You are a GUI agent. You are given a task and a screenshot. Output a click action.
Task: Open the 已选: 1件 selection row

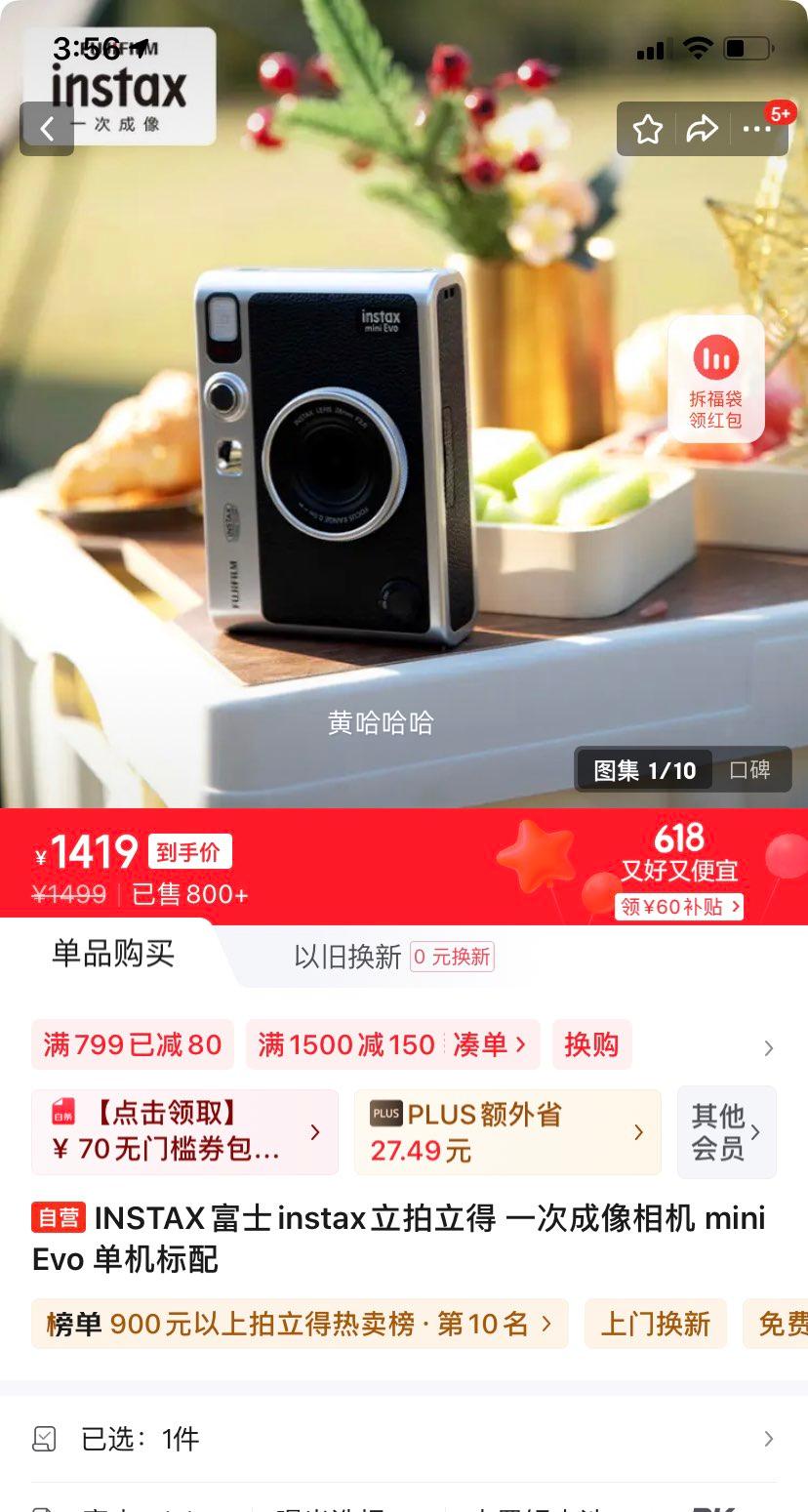coord(404,1438)
